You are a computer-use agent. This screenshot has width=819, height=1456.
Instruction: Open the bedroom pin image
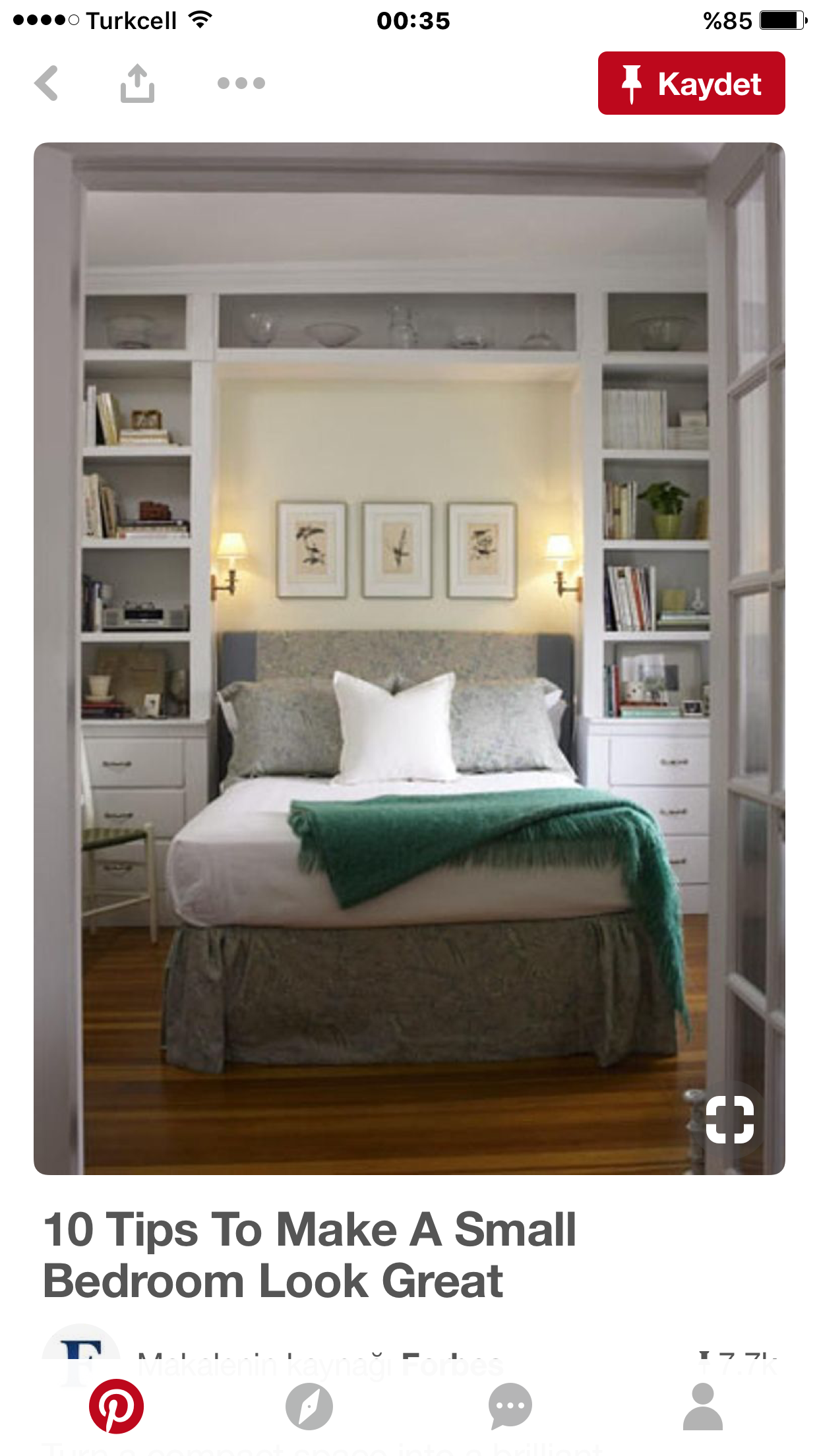409,659
